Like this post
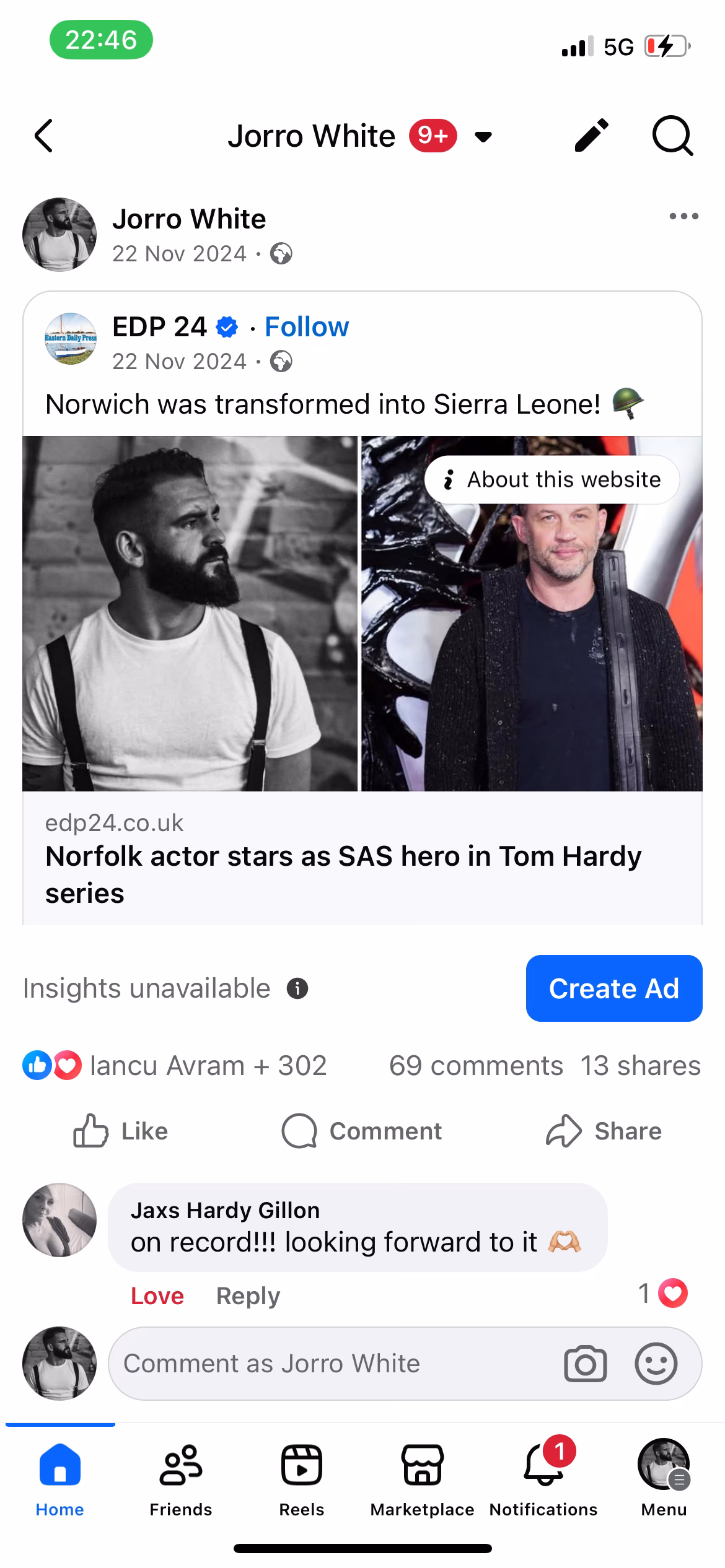Viewport: 725px width, 1568px height. (x=121, y=1131)
